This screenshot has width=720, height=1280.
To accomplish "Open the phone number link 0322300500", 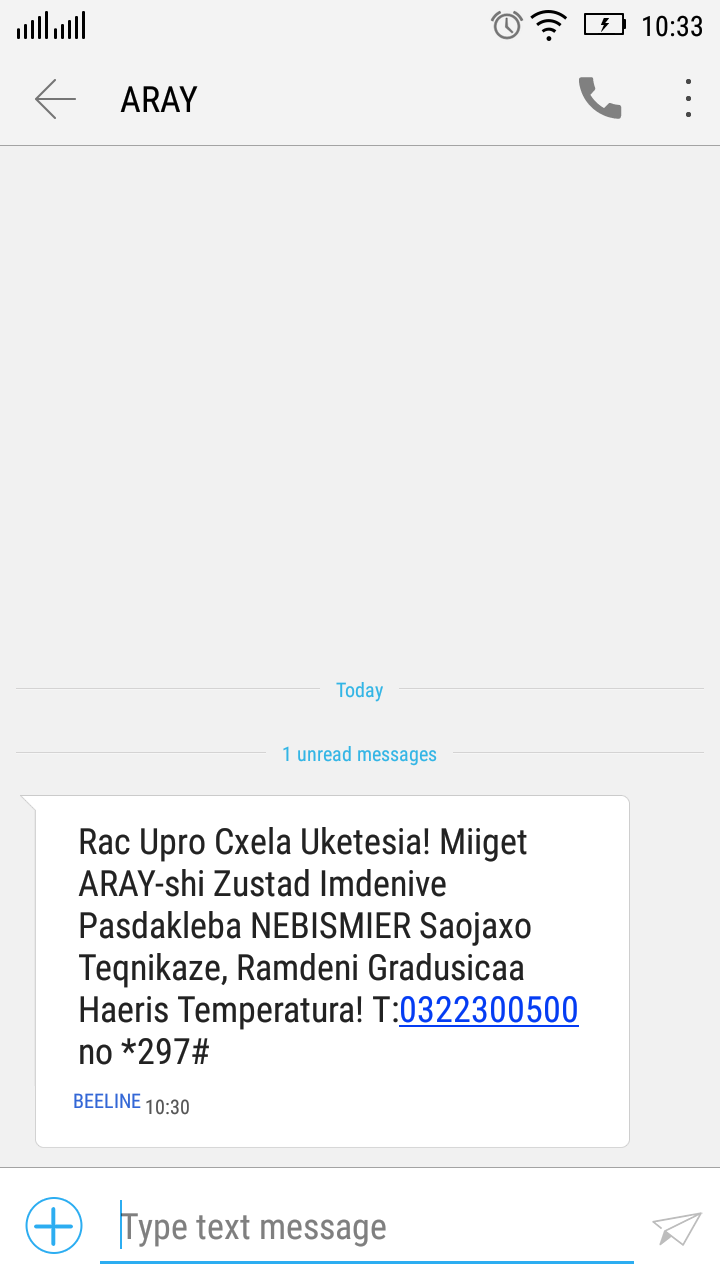I will tap(489, 1011).
